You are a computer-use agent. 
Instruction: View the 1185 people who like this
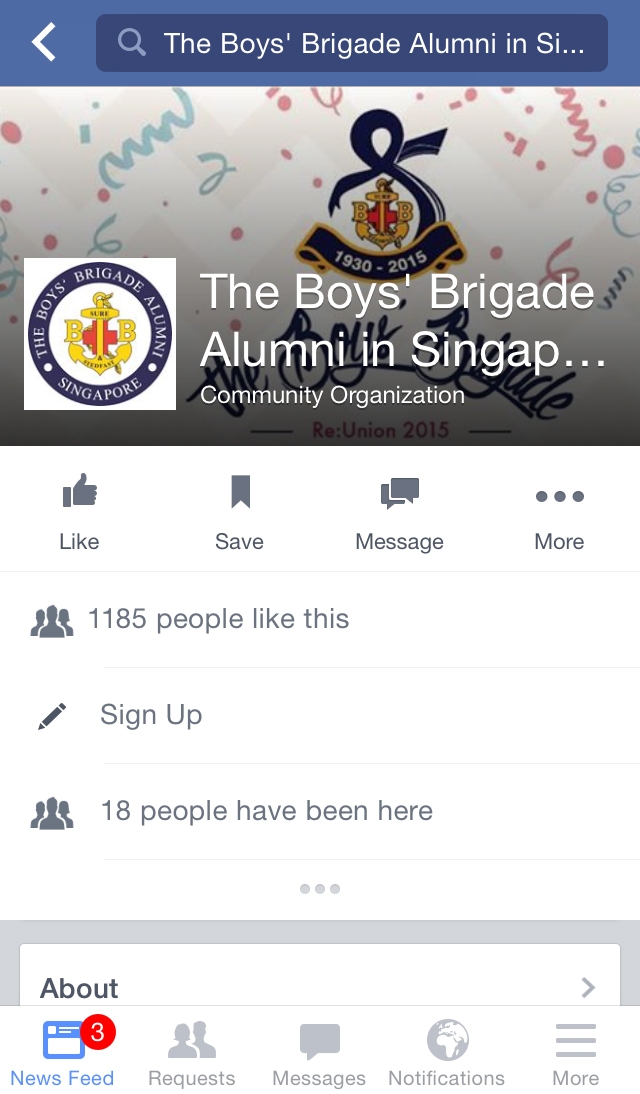coord(218,619)
